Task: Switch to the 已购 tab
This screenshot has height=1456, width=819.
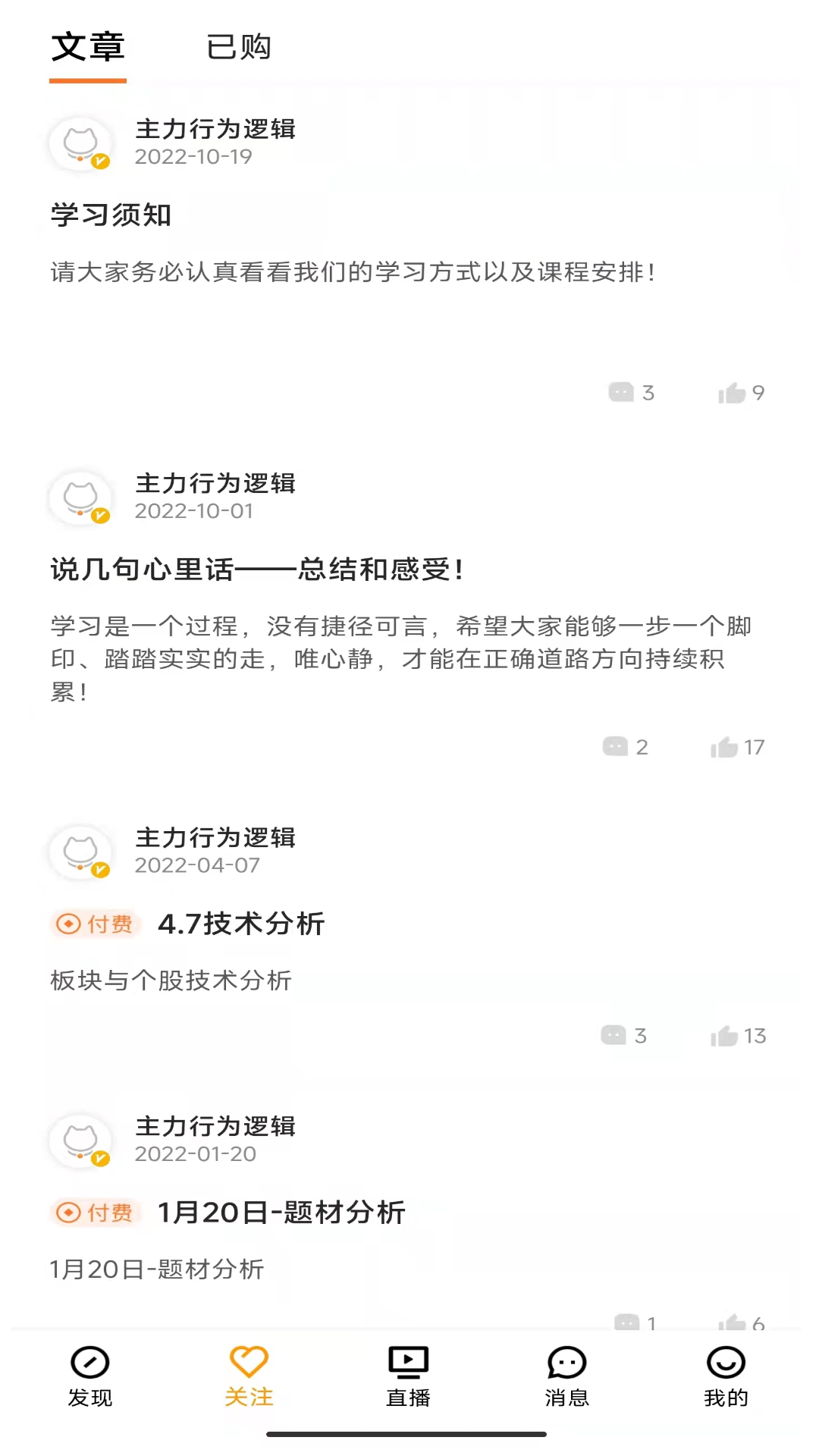Action: point(239,48)
